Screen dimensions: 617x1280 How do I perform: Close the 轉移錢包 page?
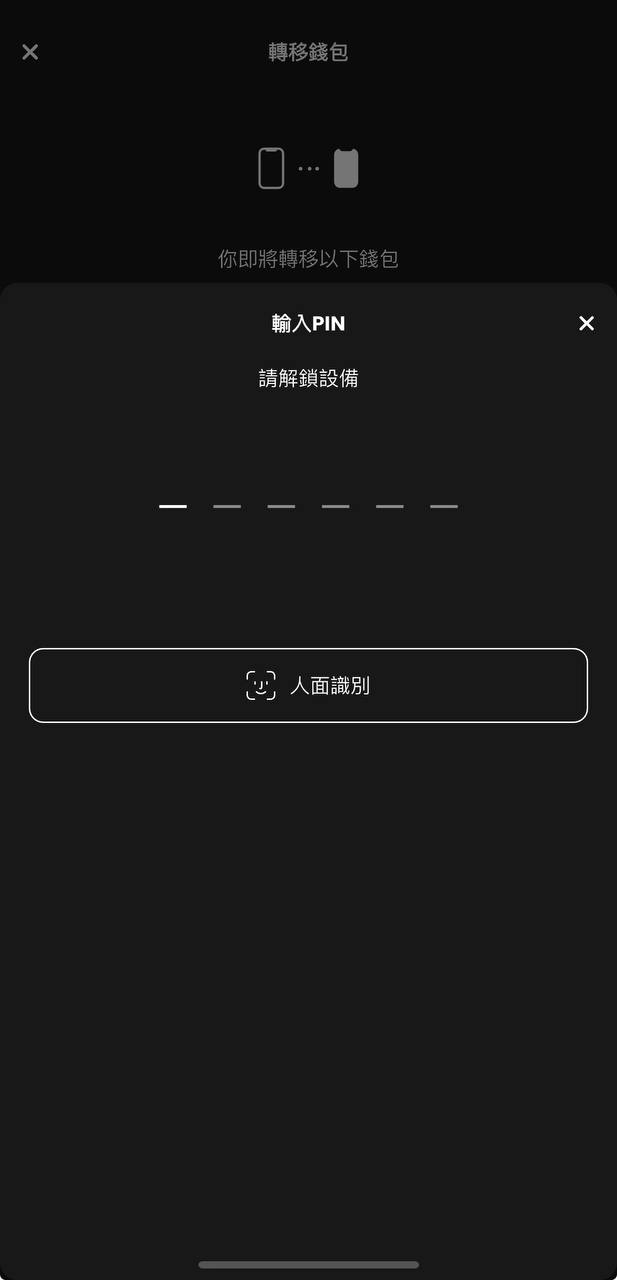tap(30, 52)
